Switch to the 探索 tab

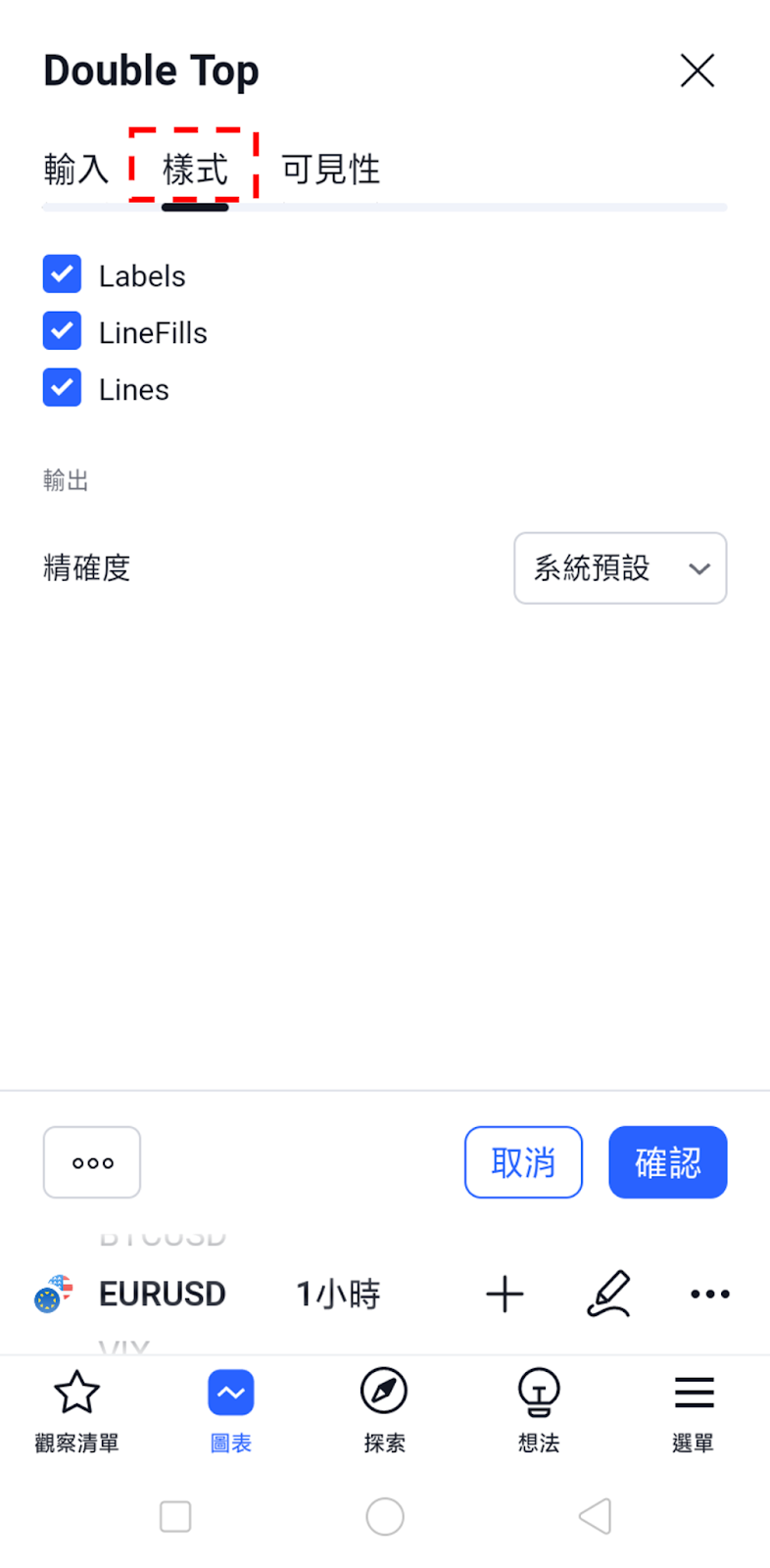click(384, 1411)
